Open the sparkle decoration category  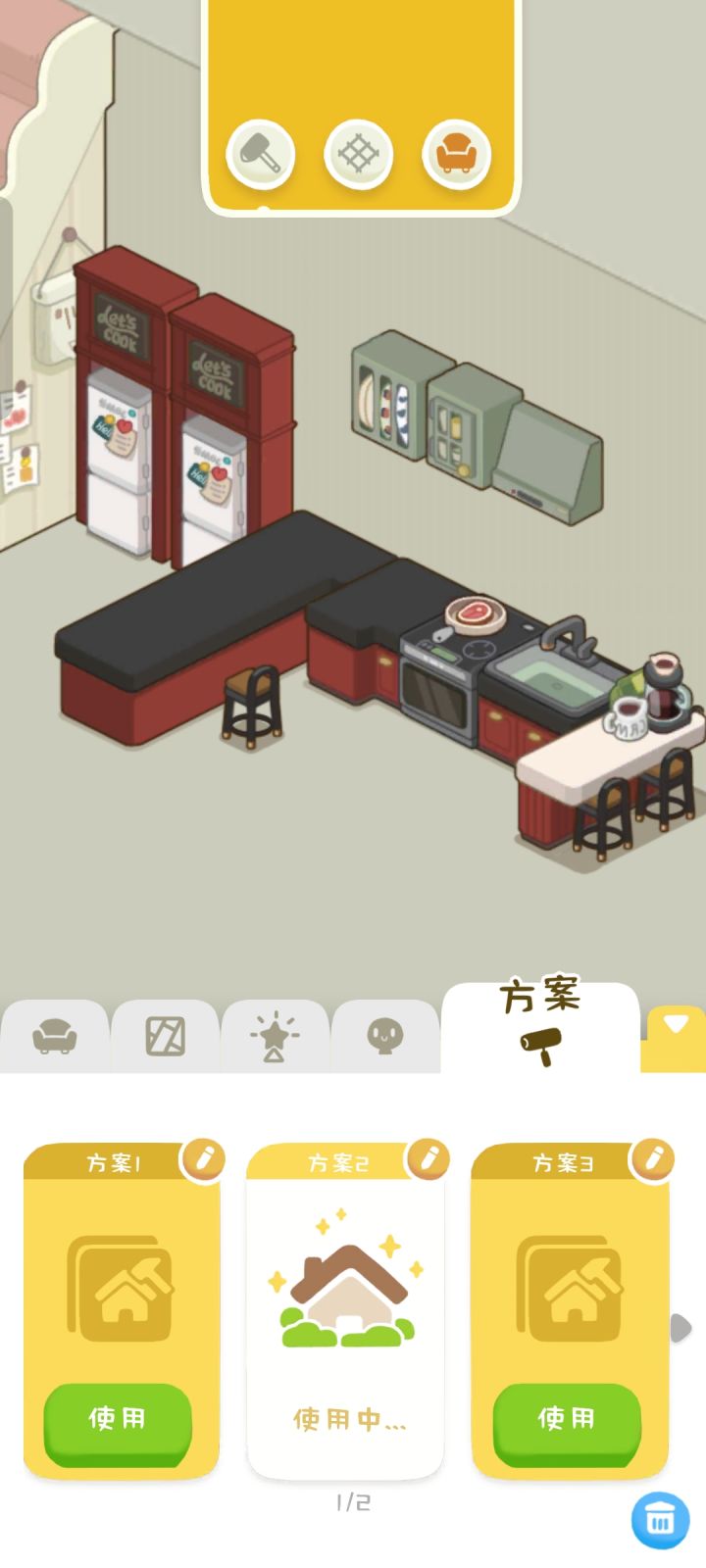(x=276, y=1036)
